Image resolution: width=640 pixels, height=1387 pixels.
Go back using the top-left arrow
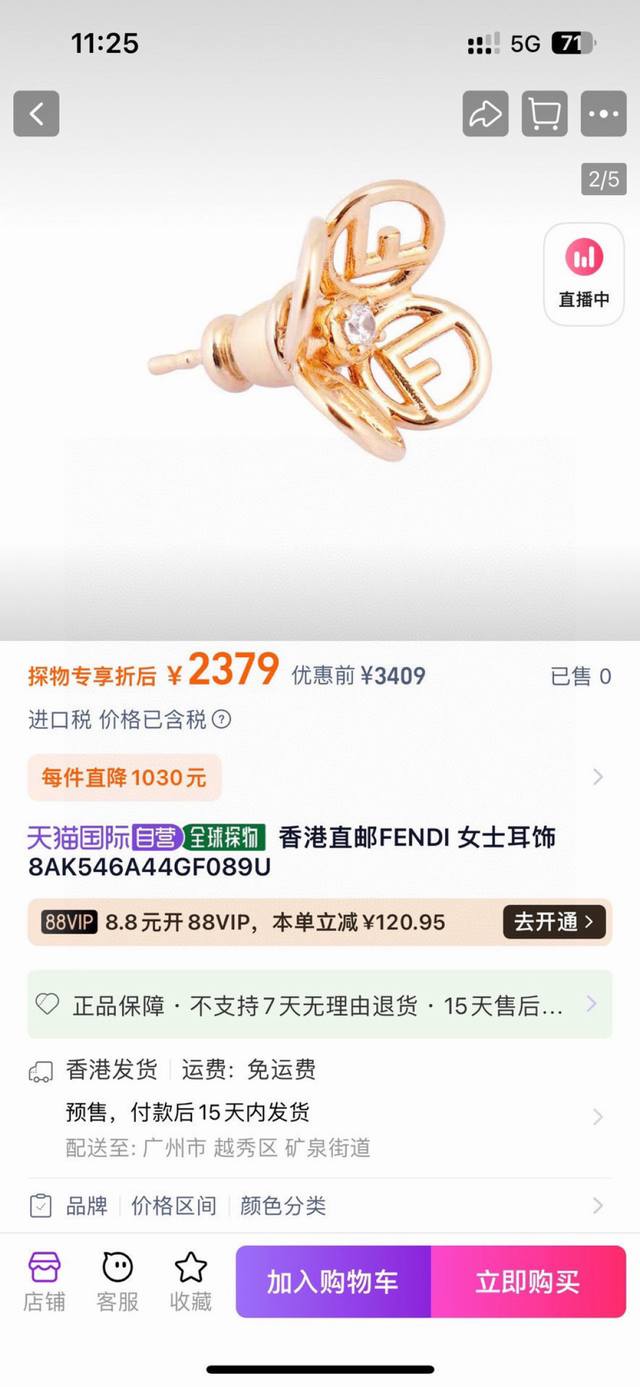(36, 114)
